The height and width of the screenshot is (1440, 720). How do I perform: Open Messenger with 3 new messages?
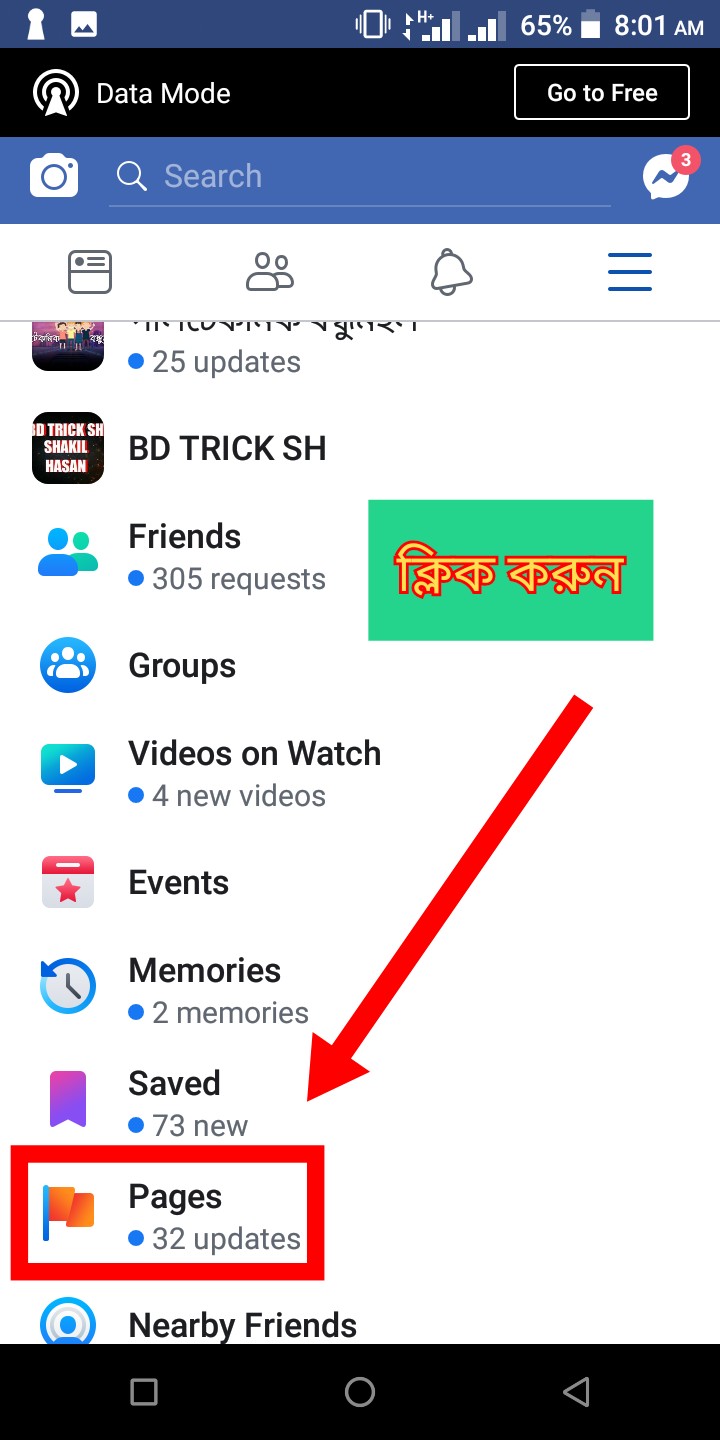[x=667, y=177]
